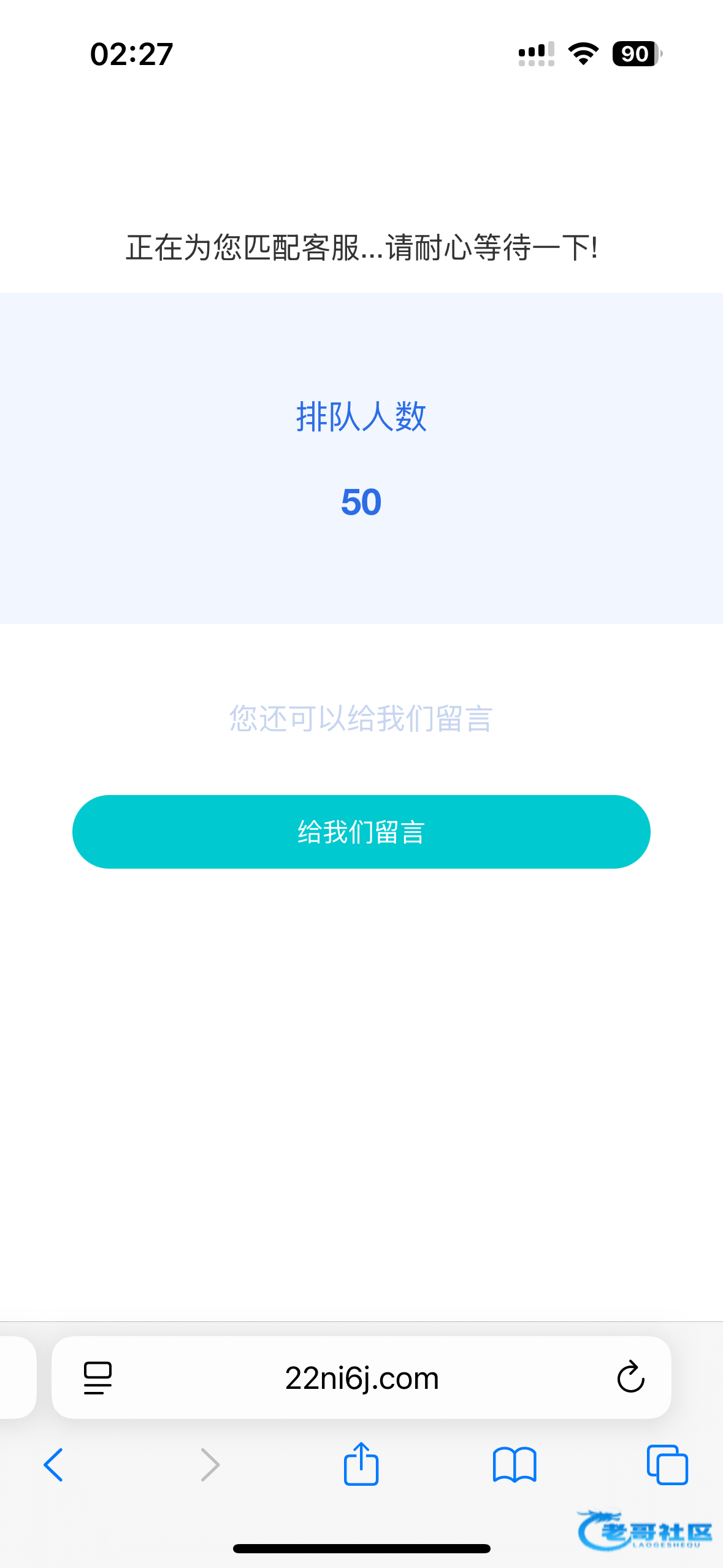Open Safari bookmarks

[x=515, y=1465]
